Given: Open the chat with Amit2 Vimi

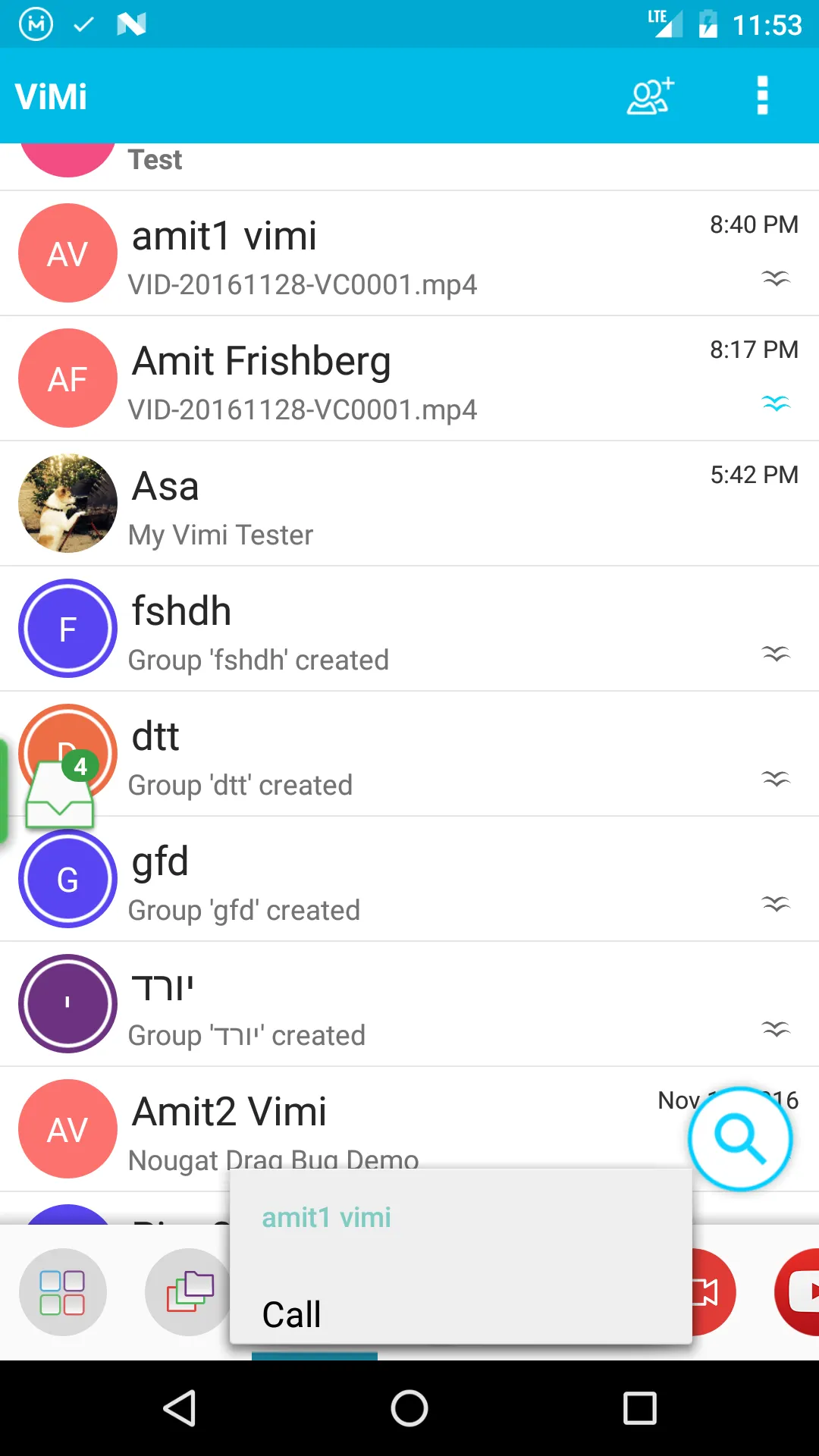Looking at the screenshot, I should (379, 1122).
